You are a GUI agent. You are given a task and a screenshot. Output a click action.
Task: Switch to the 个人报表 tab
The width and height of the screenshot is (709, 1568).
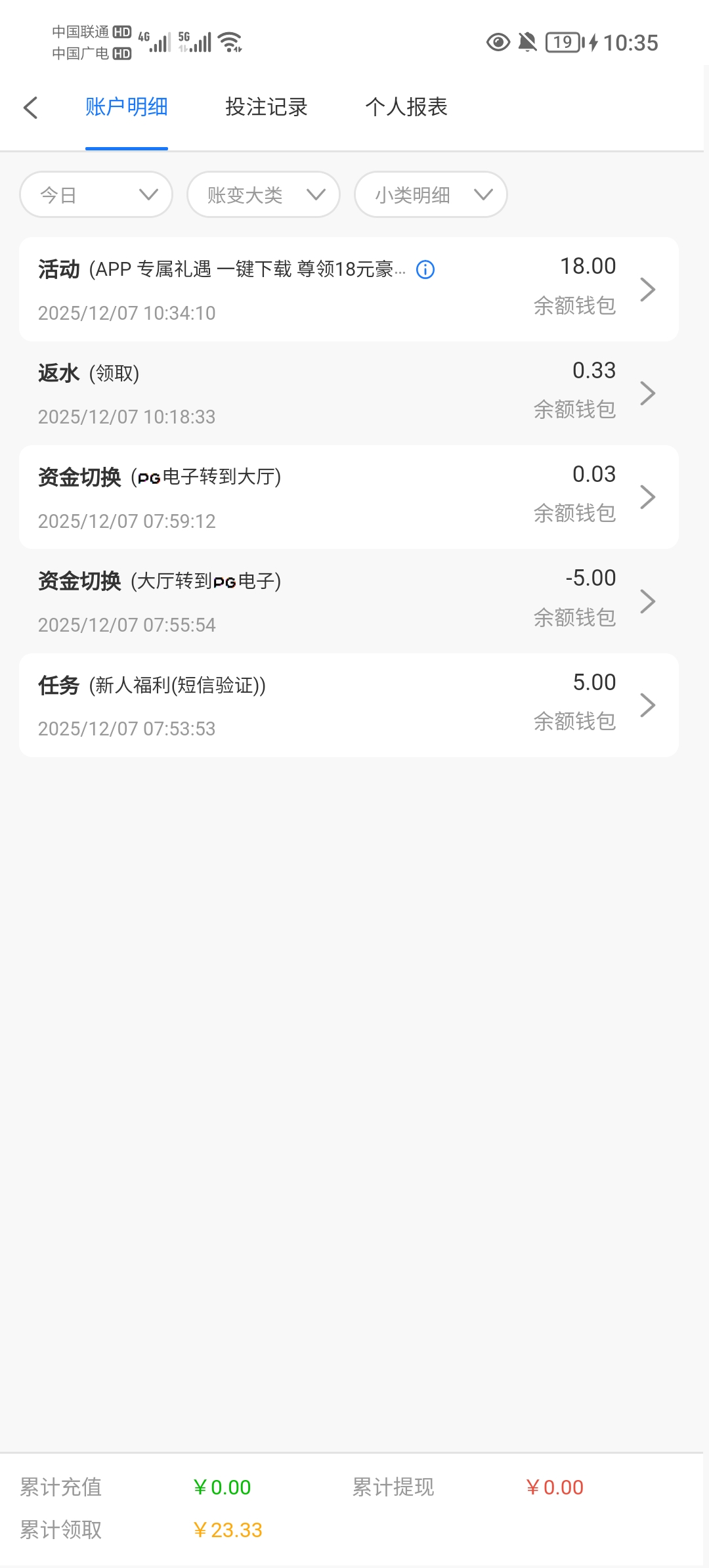coord(406,107)
